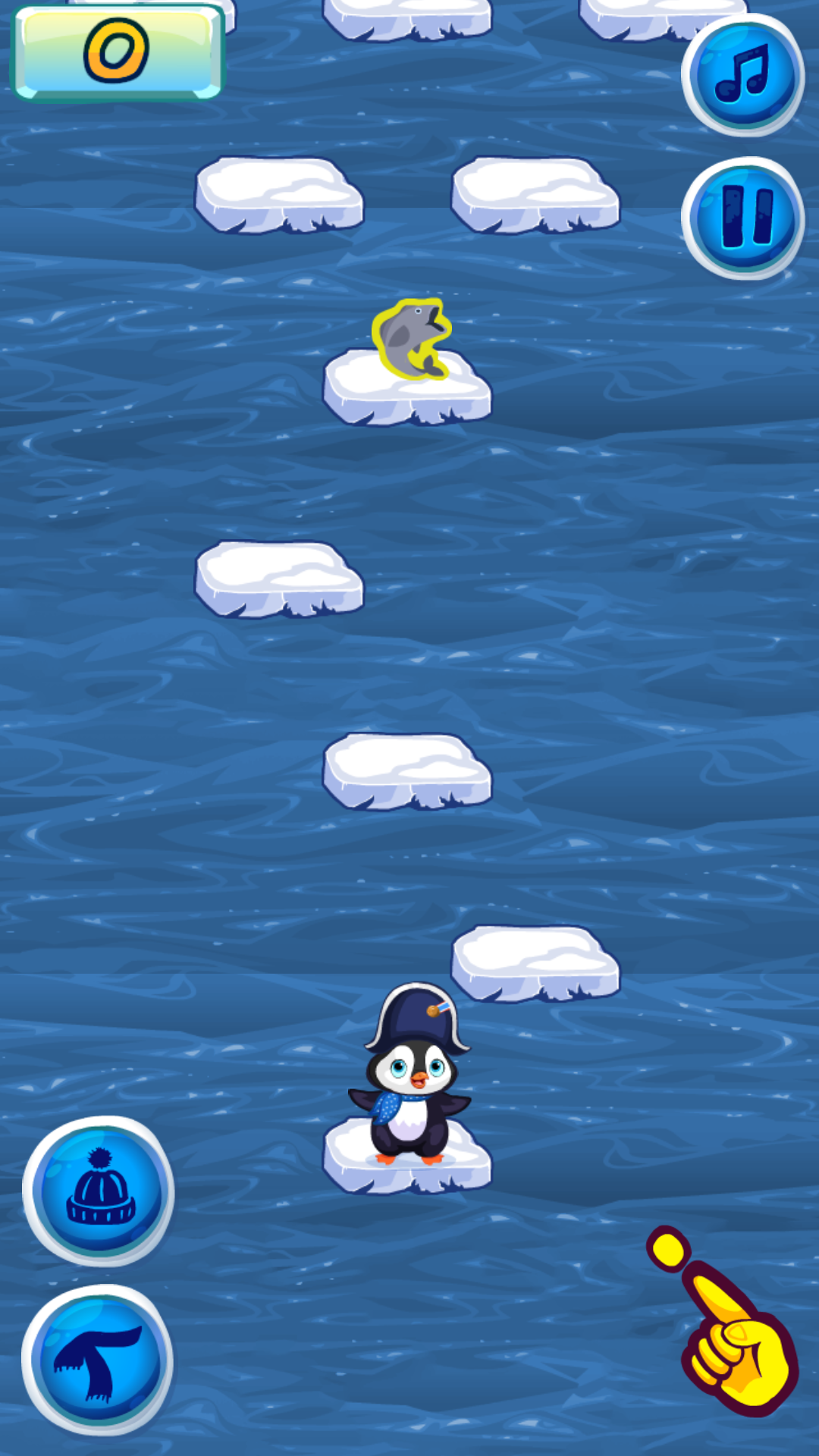
Task: Pause the game
Action: pyautogui.click(x=743, y=218)
